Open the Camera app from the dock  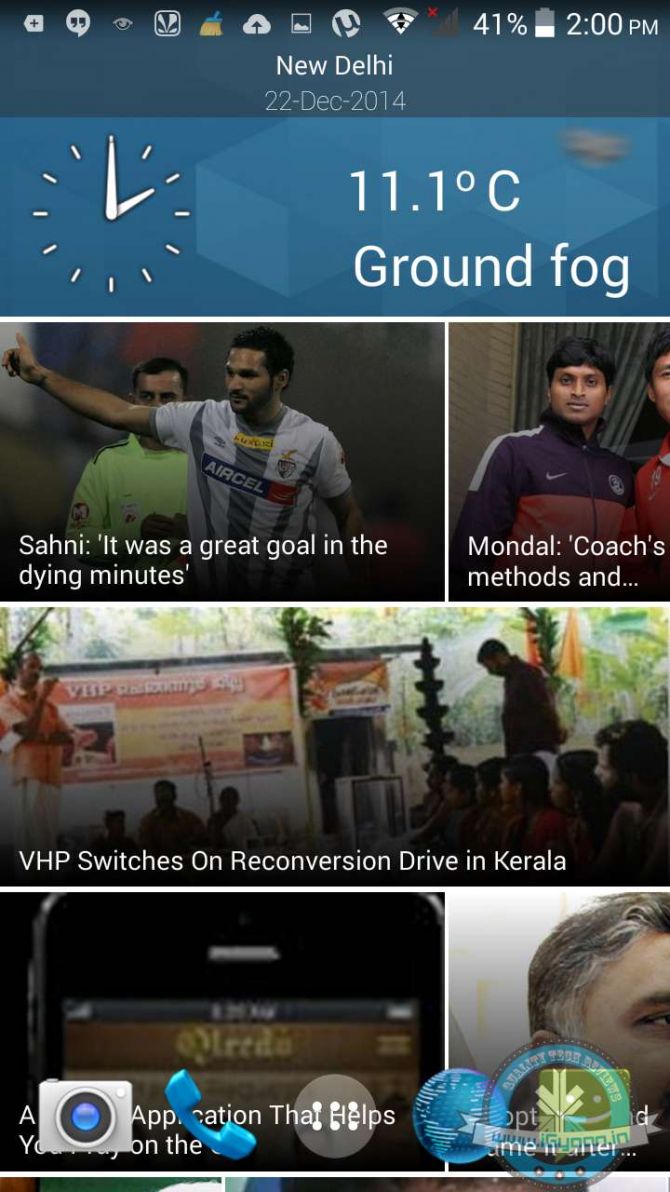[x=84, y=1115]
